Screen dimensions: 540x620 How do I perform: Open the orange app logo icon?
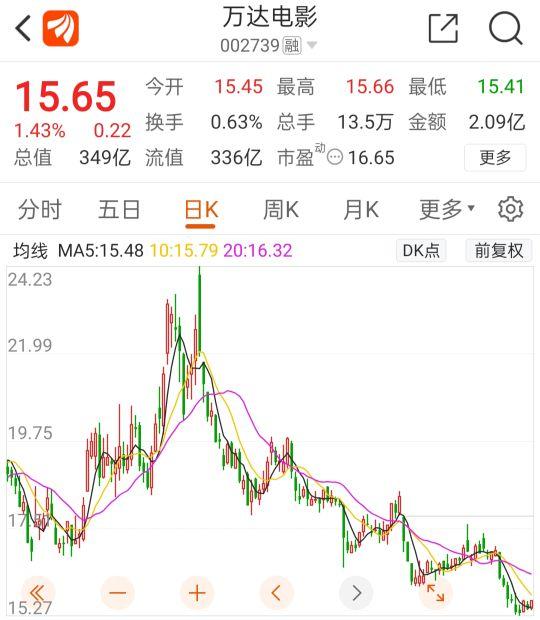point(61,28)
